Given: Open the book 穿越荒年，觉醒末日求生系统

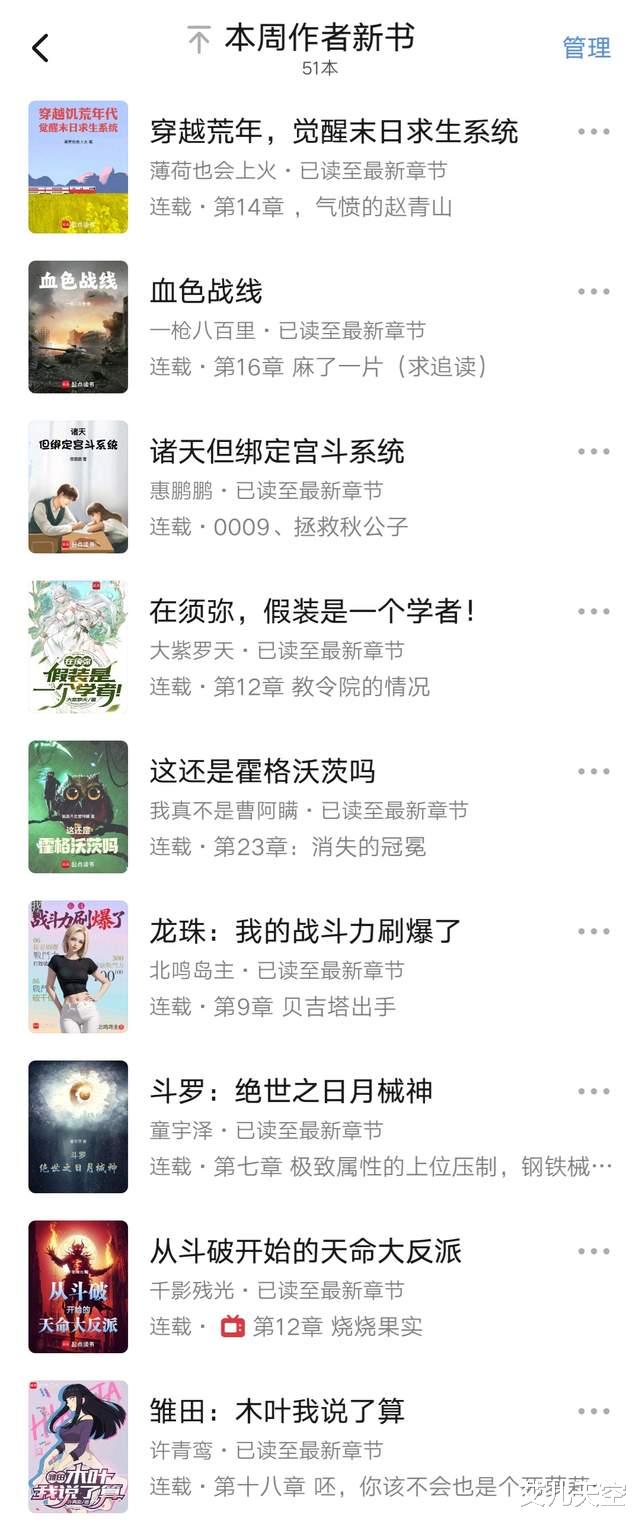Looking at the screenshot, I should pyautogui.click(x=334, y=132).
